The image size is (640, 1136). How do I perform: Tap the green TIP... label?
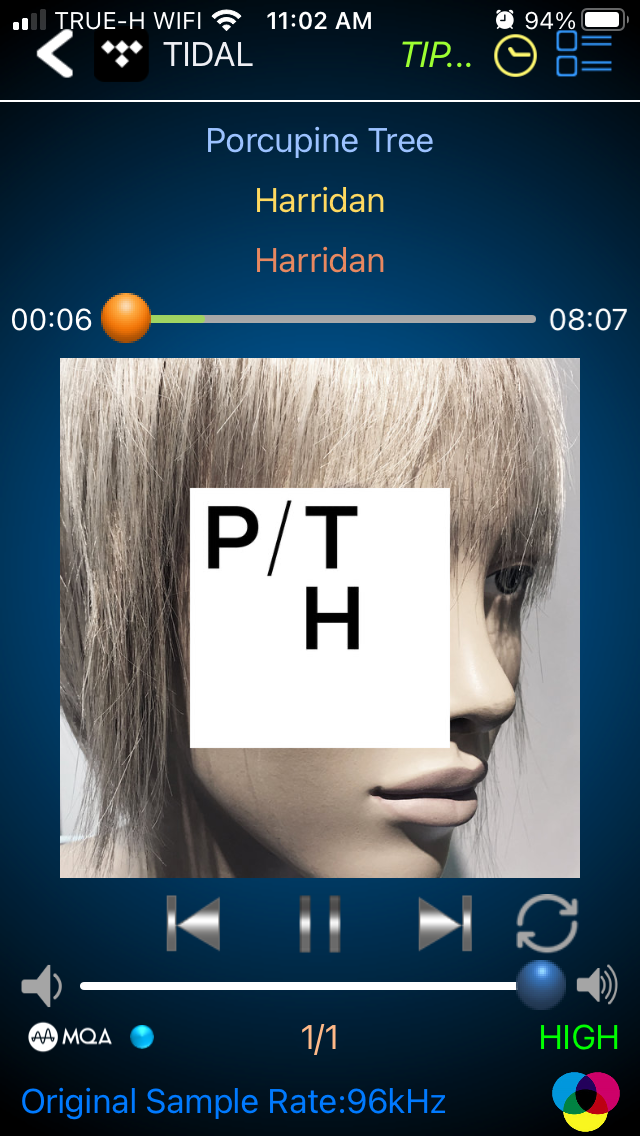436,56
